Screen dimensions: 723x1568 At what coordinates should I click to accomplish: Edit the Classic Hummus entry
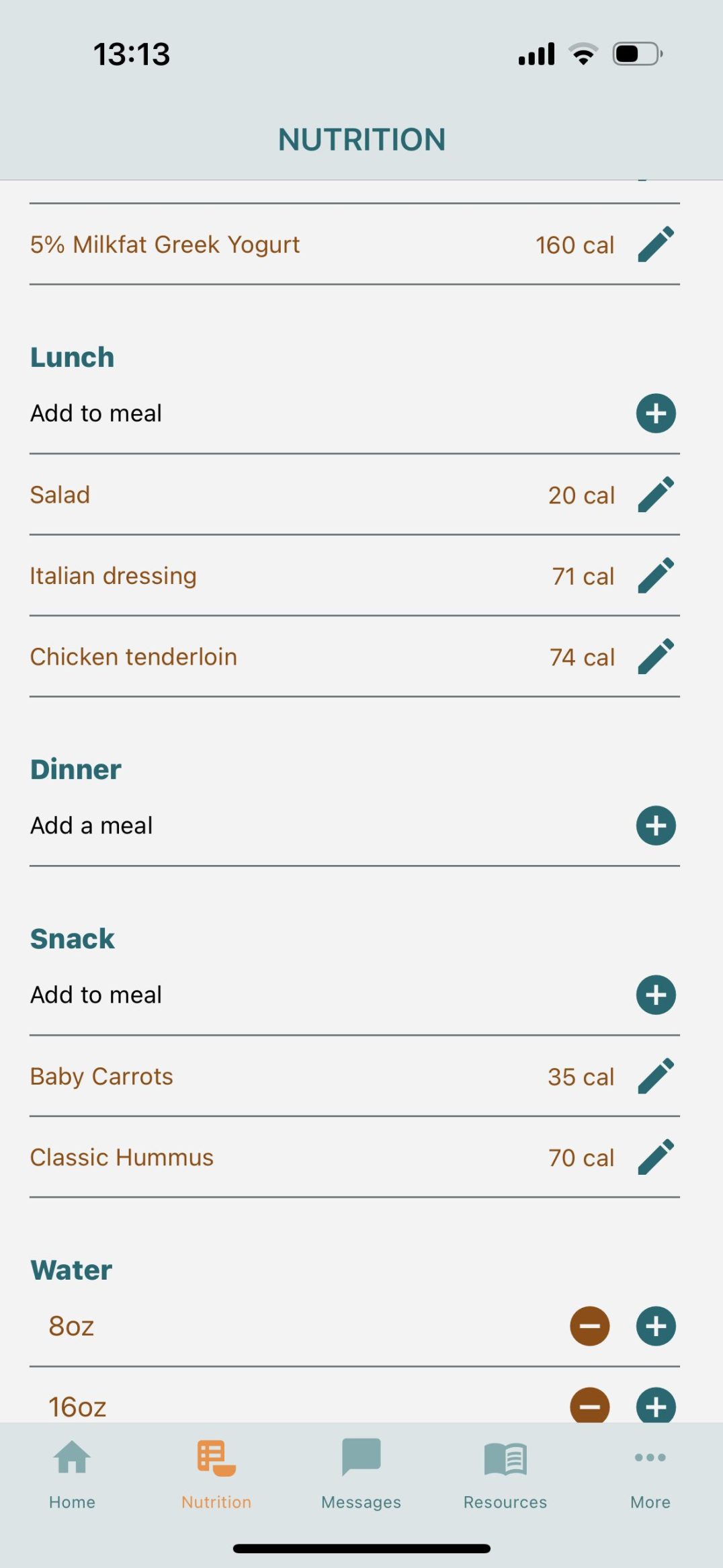[656, 1157]
